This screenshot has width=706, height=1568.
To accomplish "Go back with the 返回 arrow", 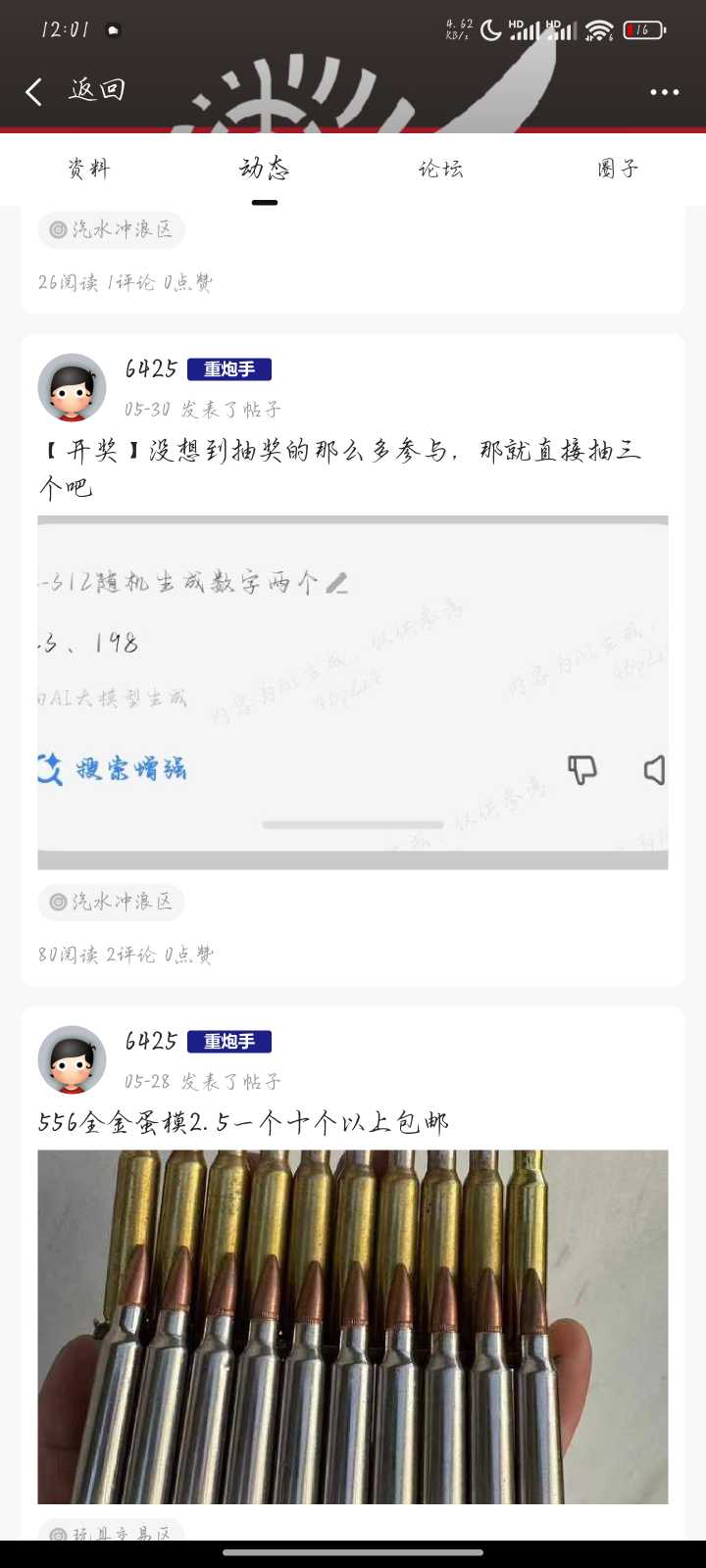I will [x=35, y=91].
